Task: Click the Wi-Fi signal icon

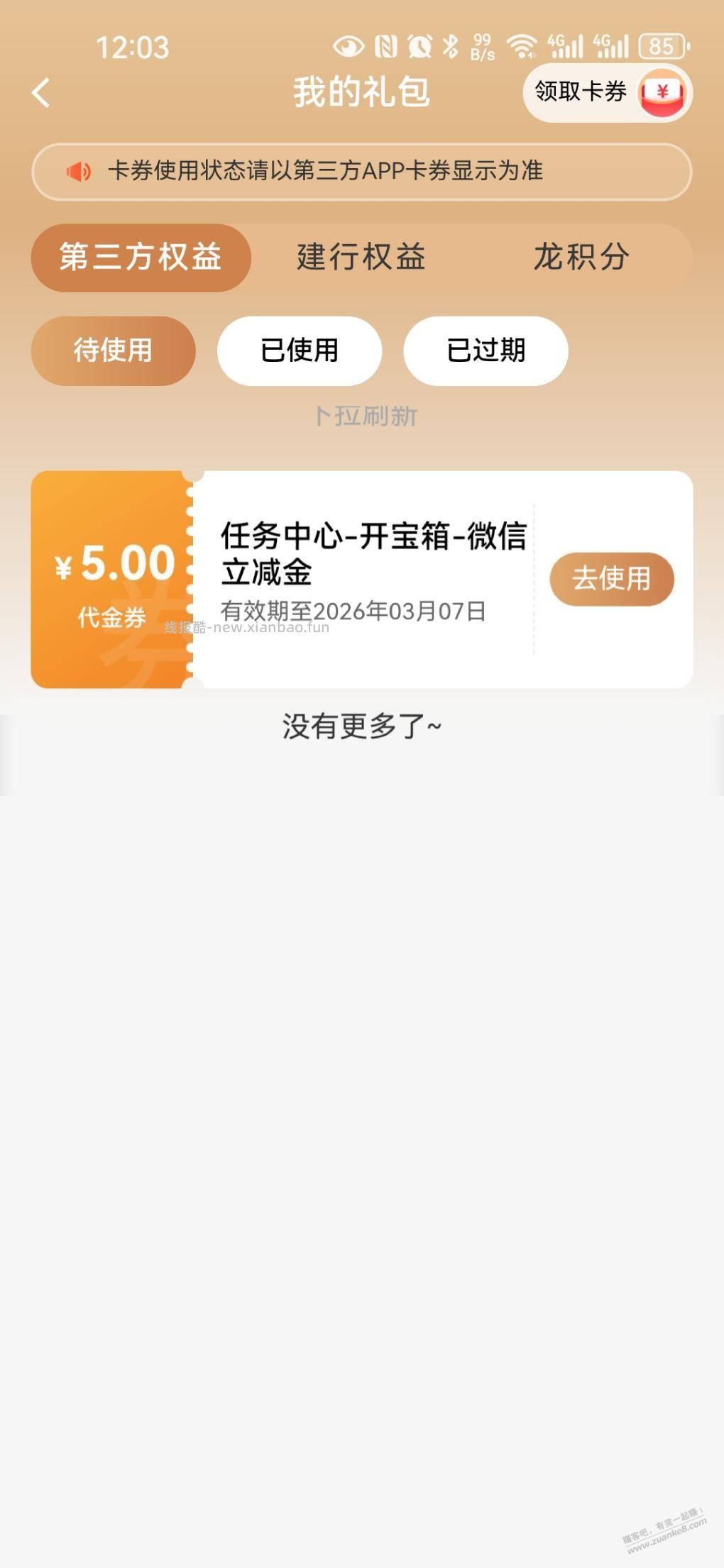Action: [522, 45]
